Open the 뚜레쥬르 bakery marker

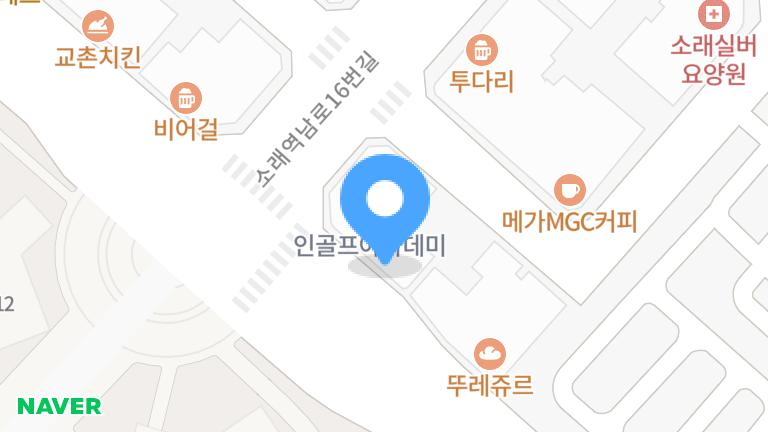coord(489,353)
